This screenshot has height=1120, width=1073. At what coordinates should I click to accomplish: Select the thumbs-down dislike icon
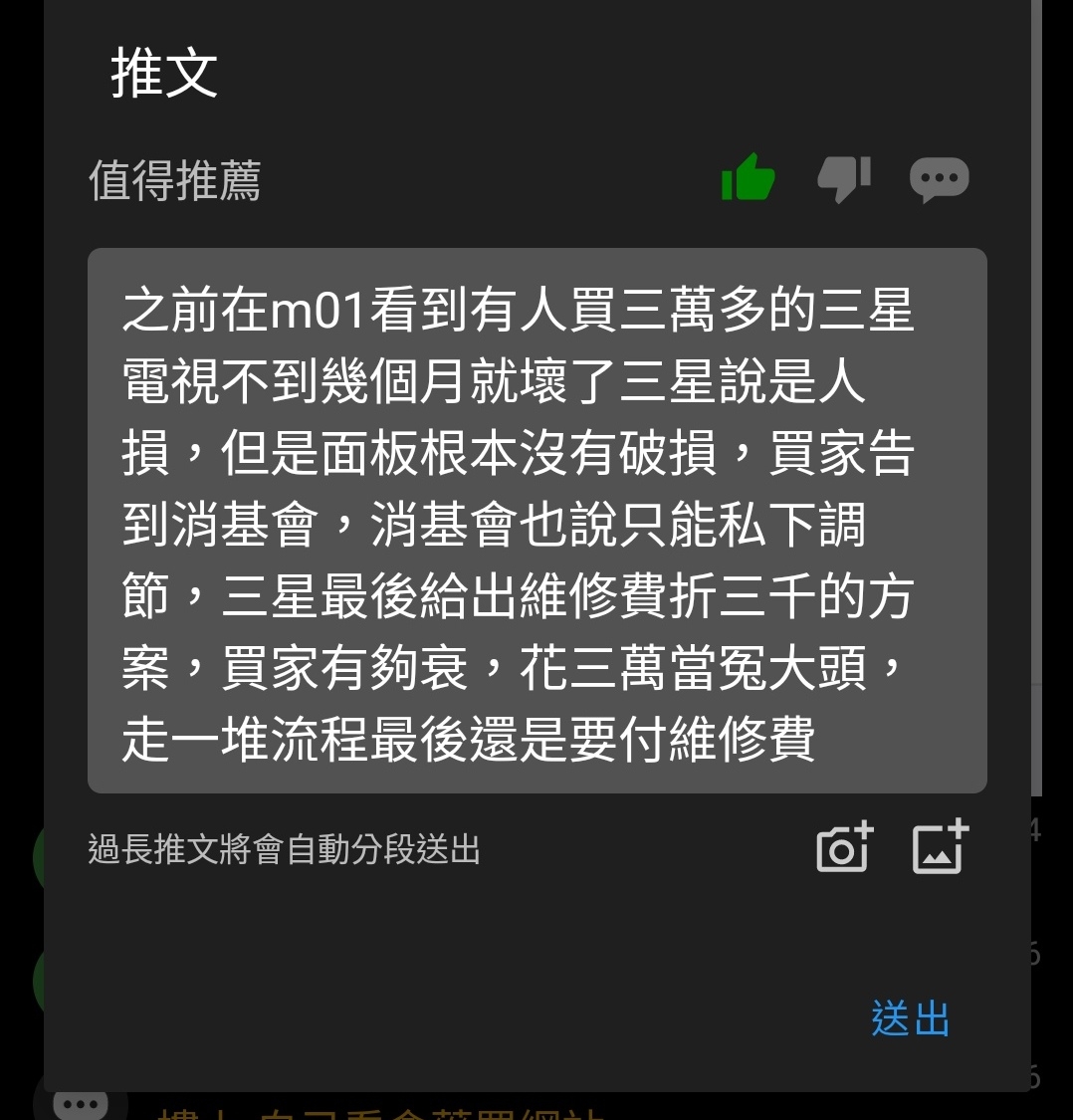[x=844, y=179]
